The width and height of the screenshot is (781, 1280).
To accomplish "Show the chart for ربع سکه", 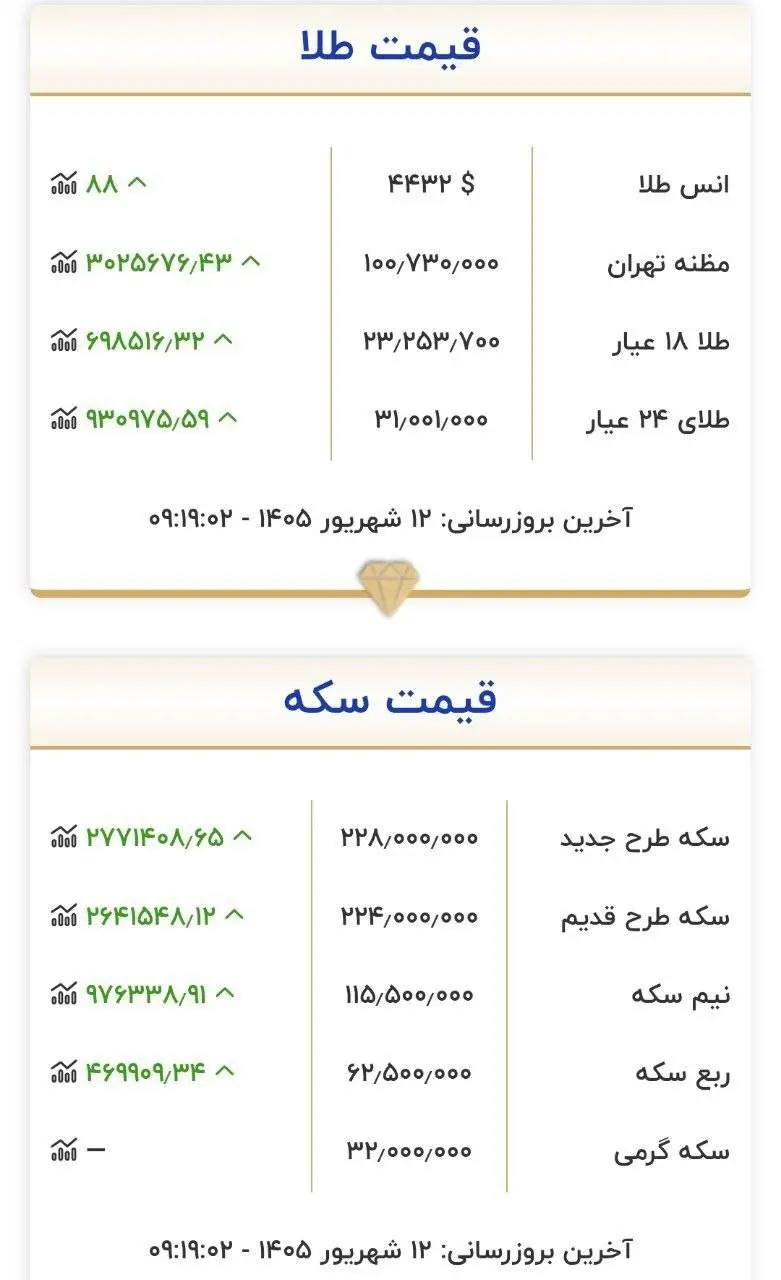I will [x=64, y=1072].
